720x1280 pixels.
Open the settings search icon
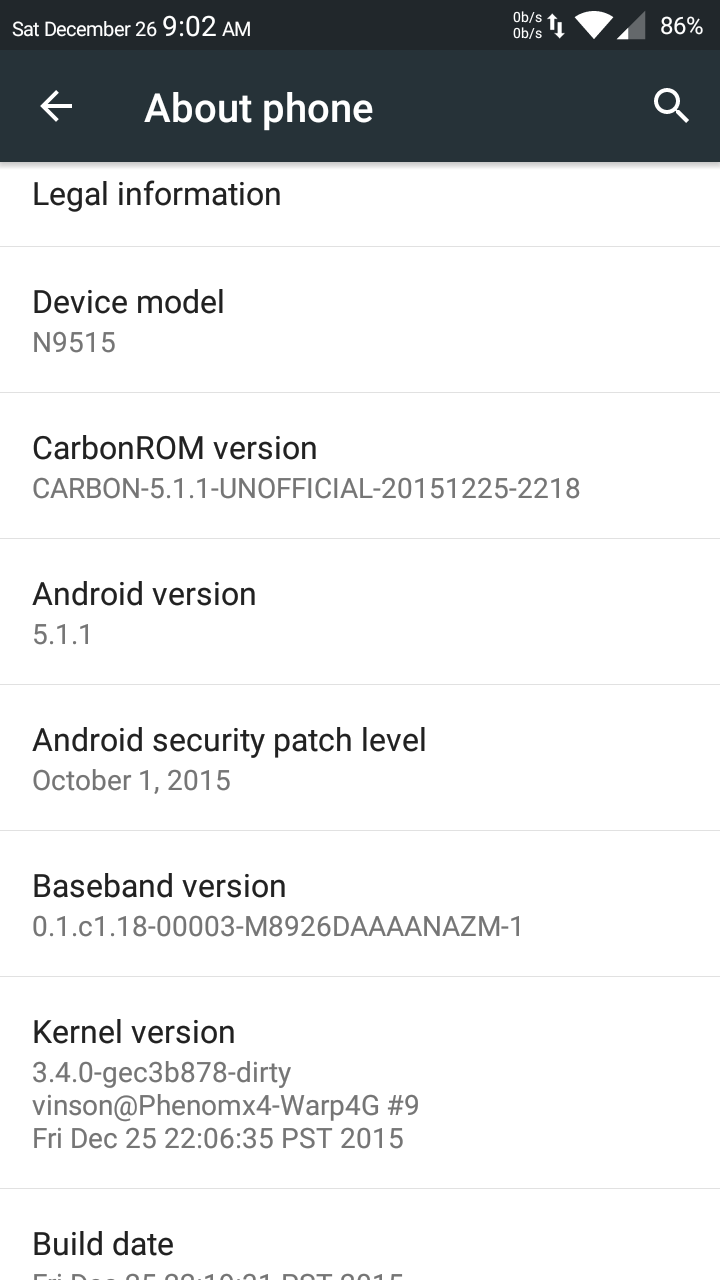coord(671,105)
